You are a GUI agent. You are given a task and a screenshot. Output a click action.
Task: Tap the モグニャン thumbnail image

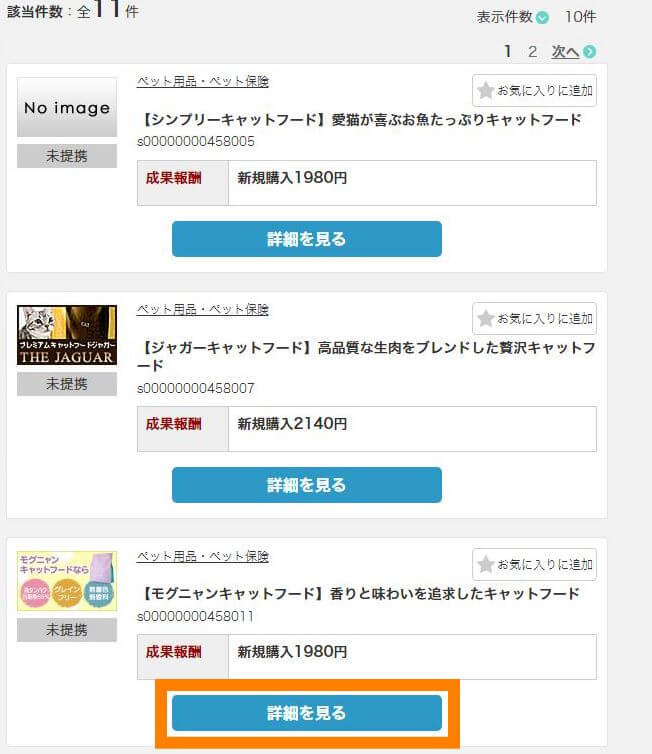coord(67,581)
